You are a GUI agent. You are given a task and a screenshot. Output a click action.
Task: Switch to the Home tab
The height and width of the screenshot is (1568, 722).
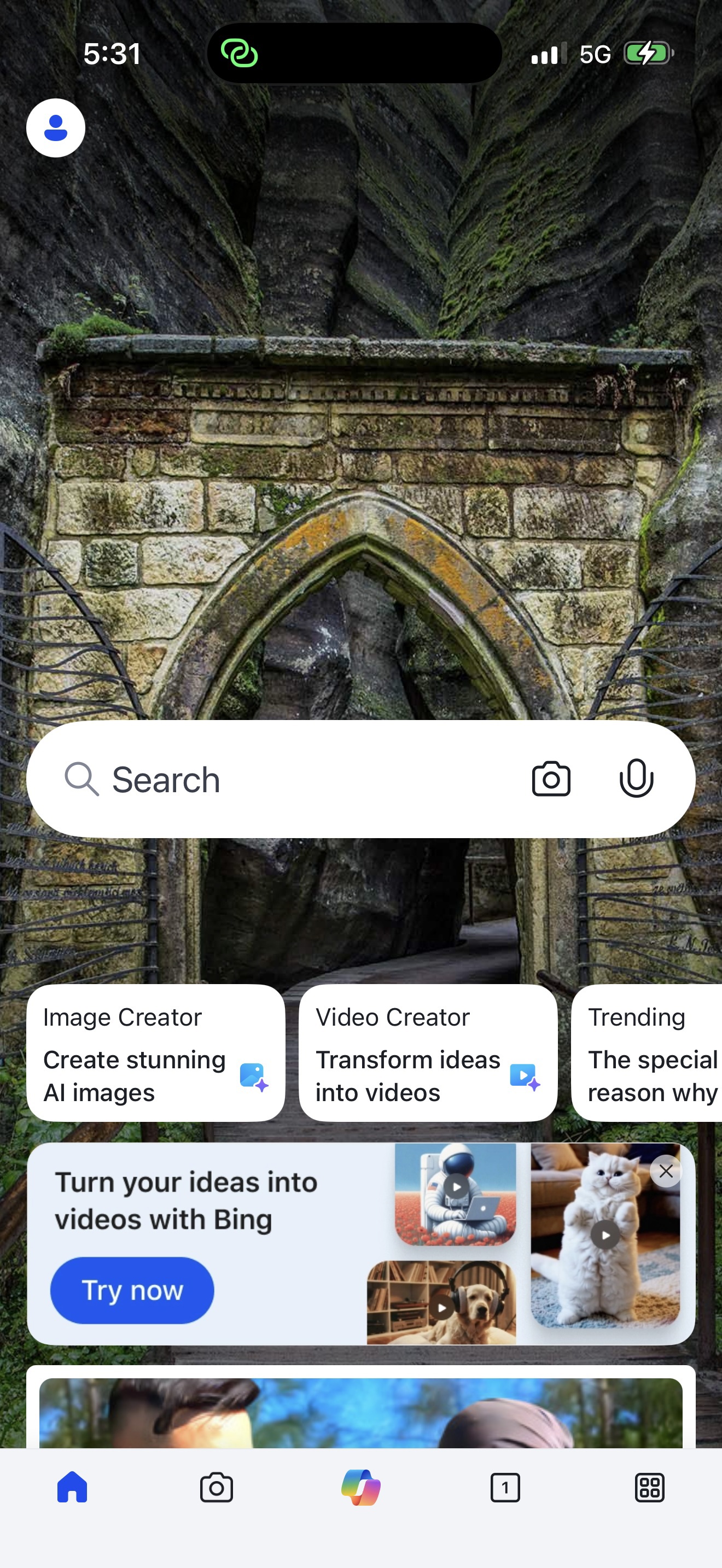[x=72, y=1488]
